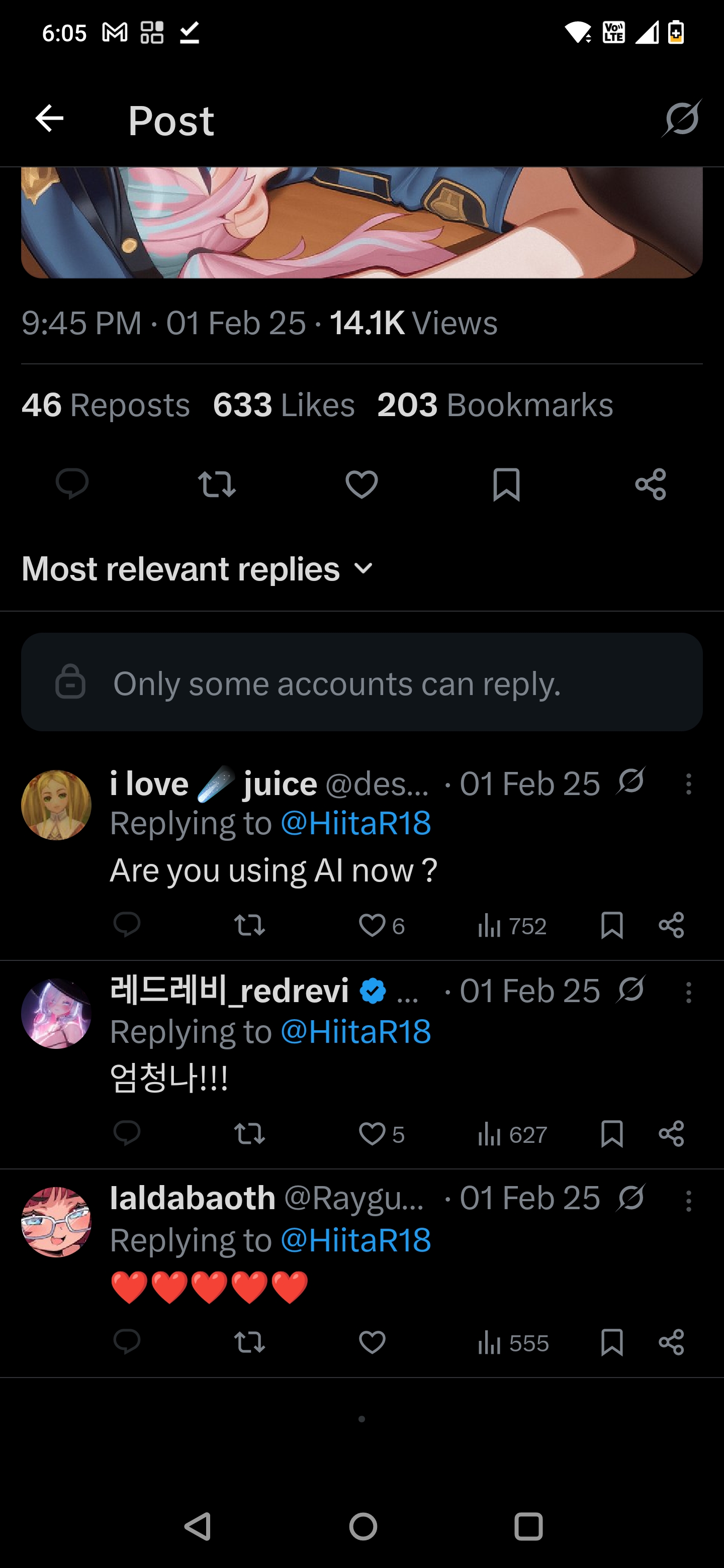Share Ialdabaoth's hearts reply

[671, 1342]
